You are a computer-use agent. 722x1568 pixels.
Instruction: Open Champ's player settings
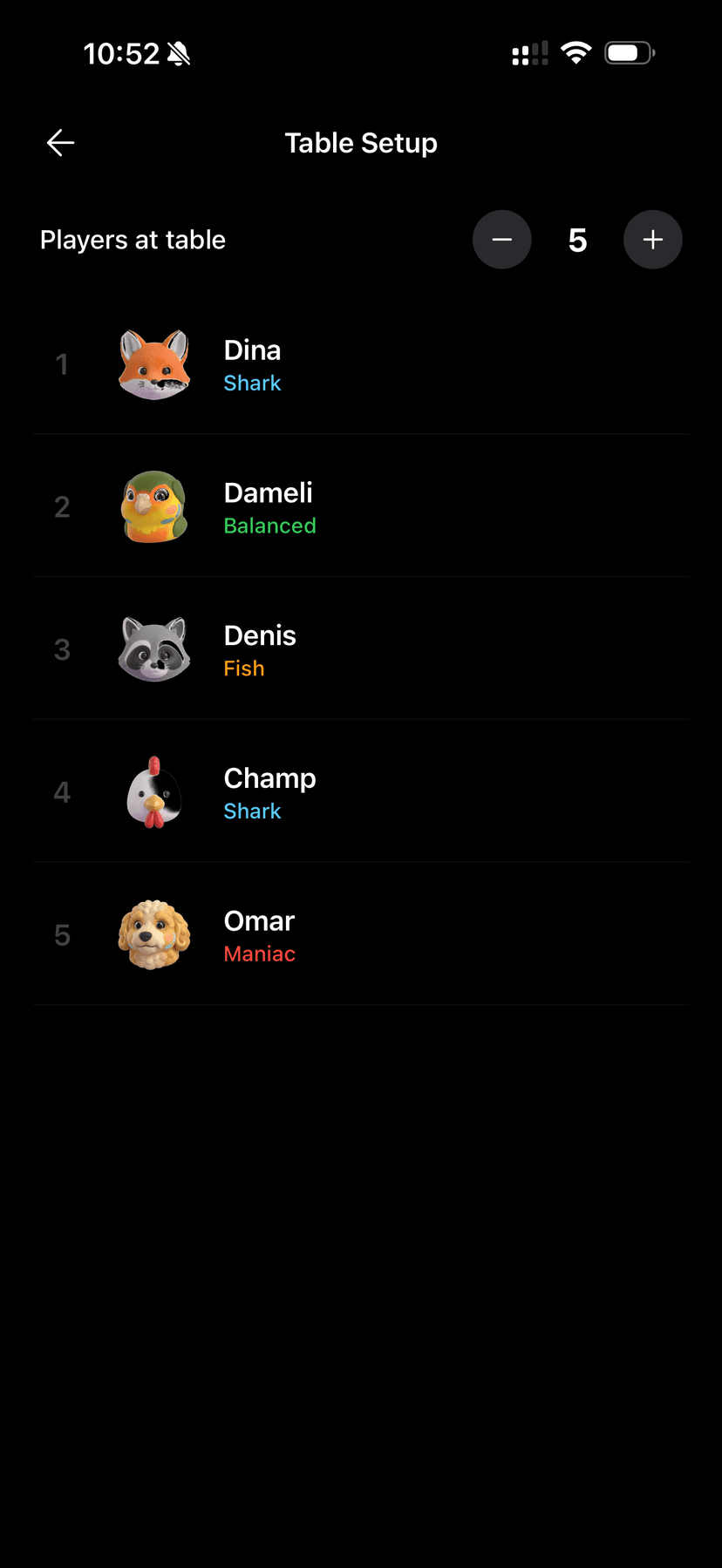pos(360,792)
